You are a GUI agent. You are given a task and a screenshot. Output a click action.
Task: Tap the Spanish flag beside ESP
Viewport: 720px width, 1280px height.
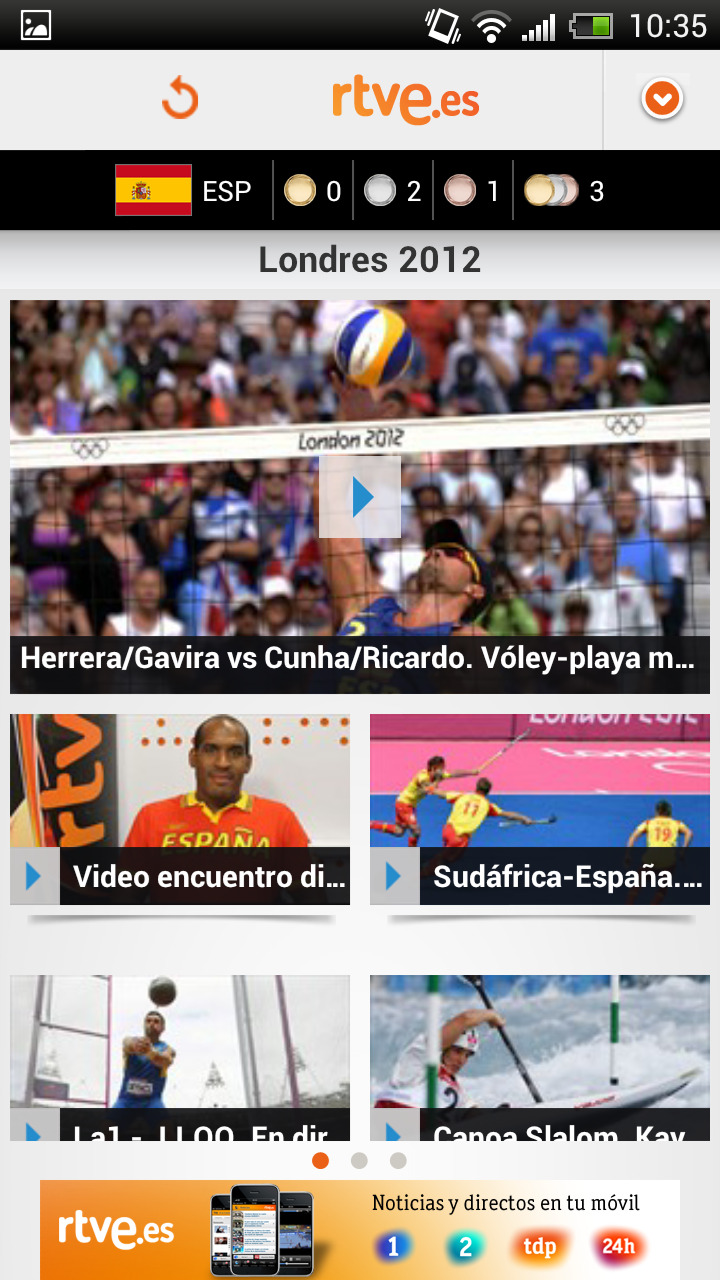coord(153,189)
